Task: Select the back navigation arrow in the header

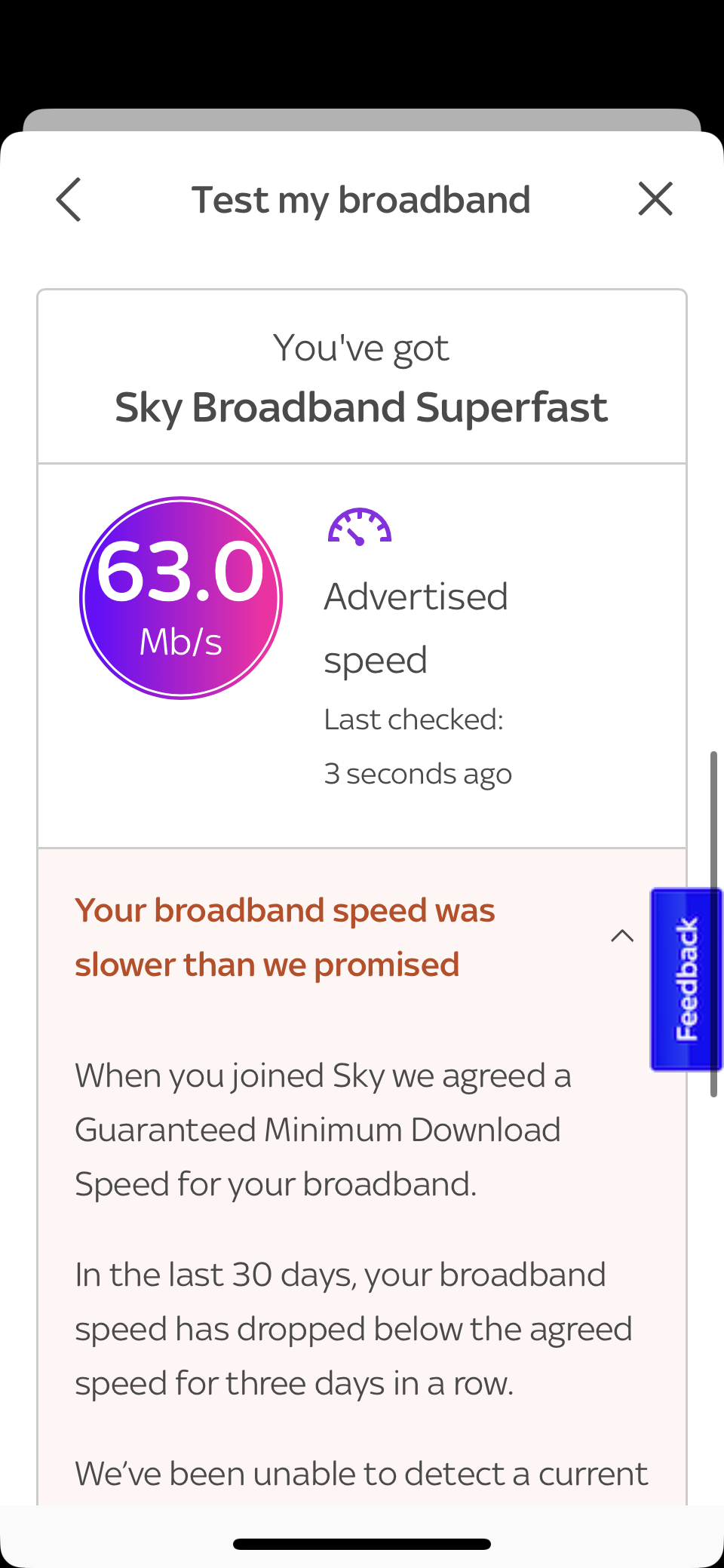Action: point(69,200)
